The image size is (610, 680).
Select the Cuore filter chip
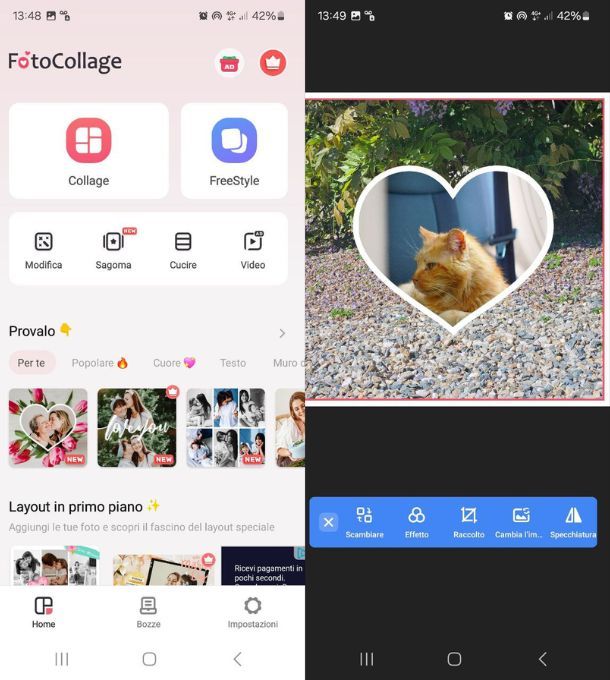(174, 363)
